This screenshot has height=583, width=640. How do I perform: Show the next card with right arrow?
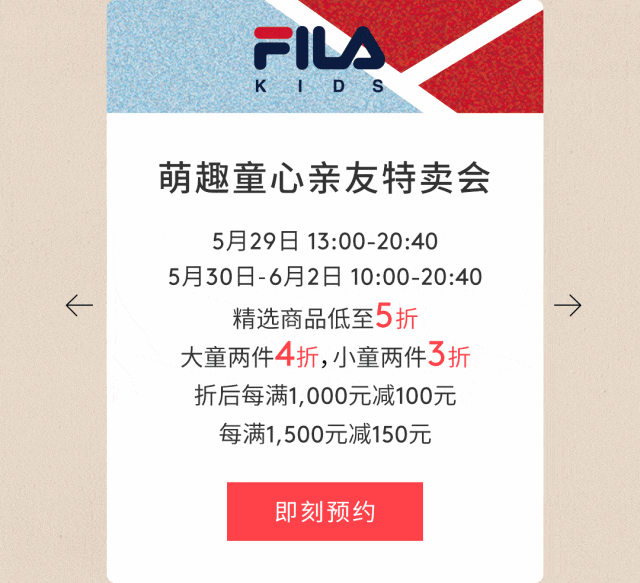coord(567,305)
